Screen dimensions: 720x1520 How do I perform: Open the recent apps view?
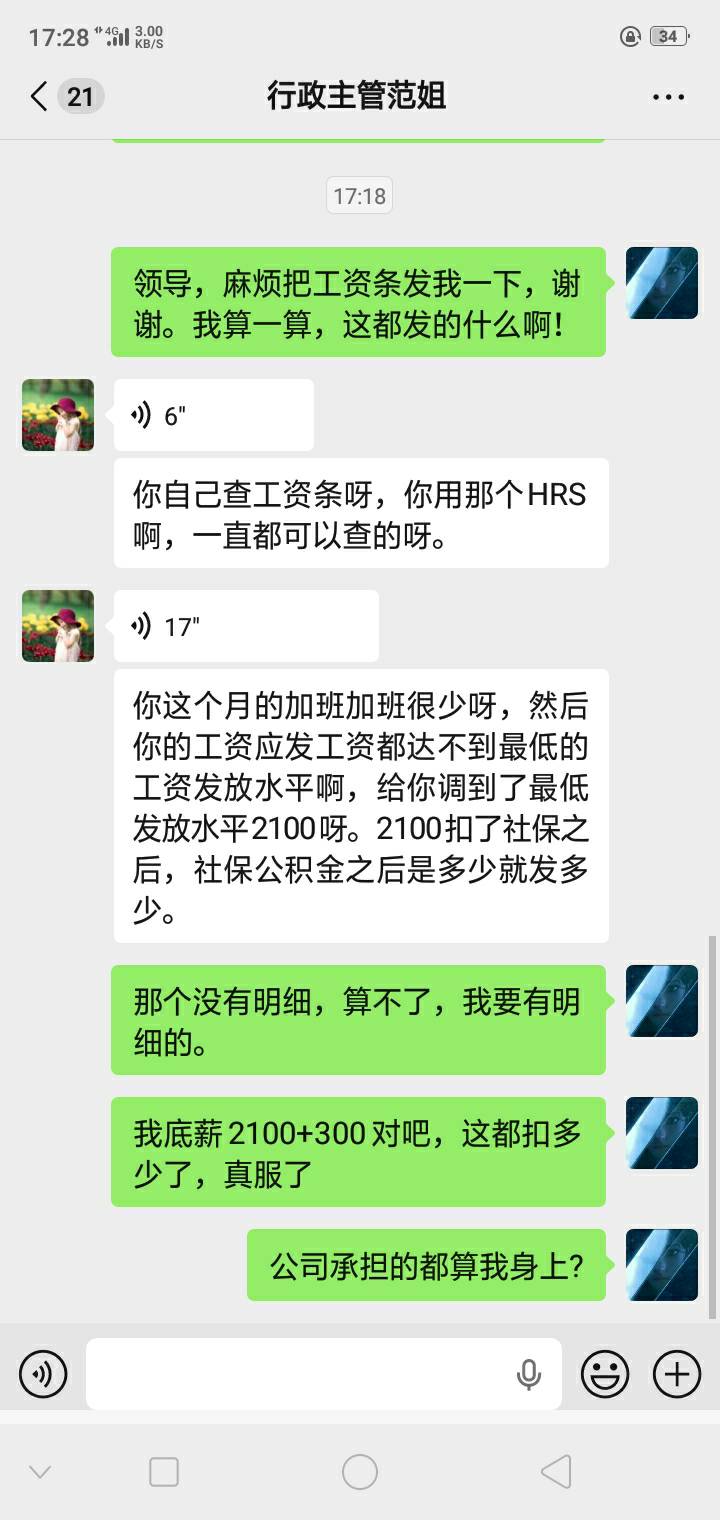(164, 1472)
